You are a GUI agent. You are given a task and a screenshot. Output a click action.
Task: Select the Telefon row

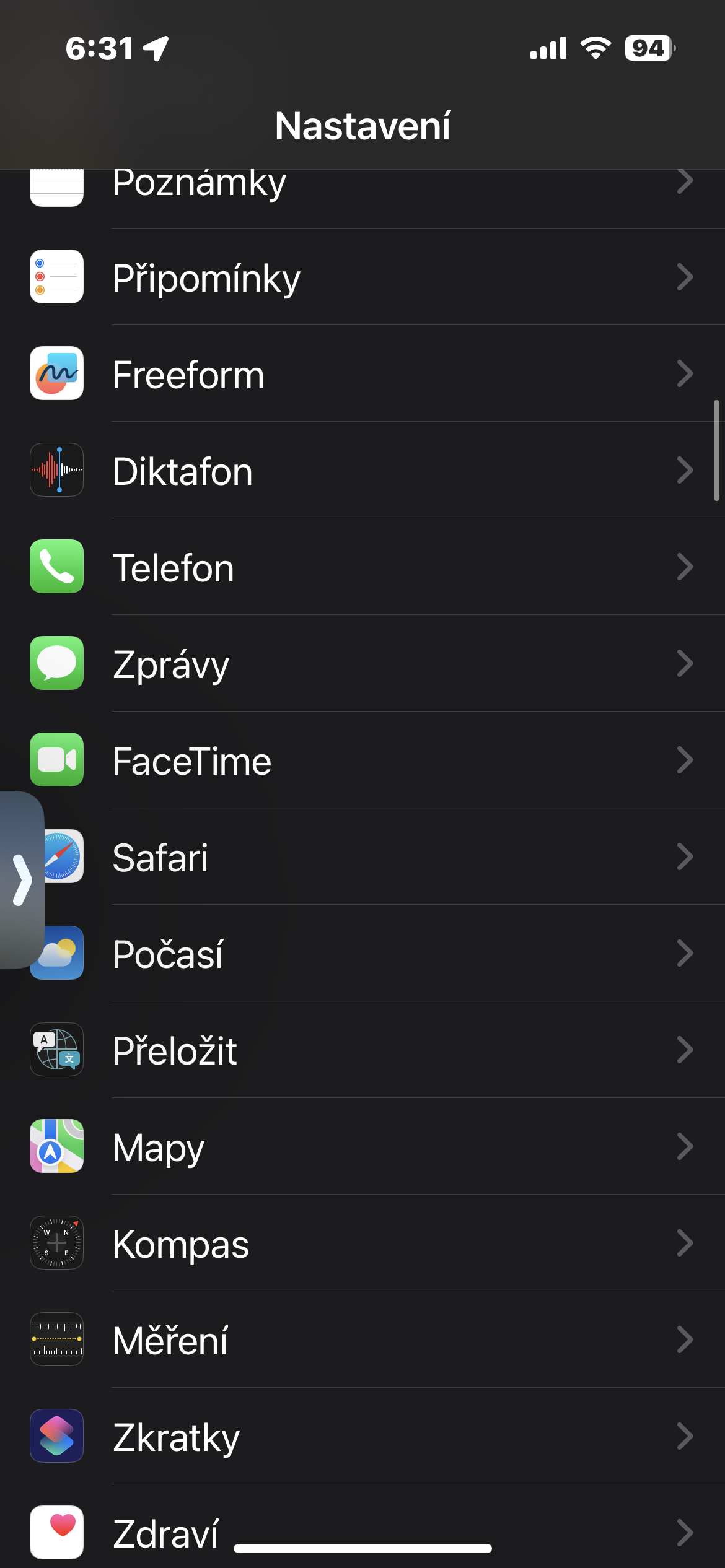click(372, 567)
